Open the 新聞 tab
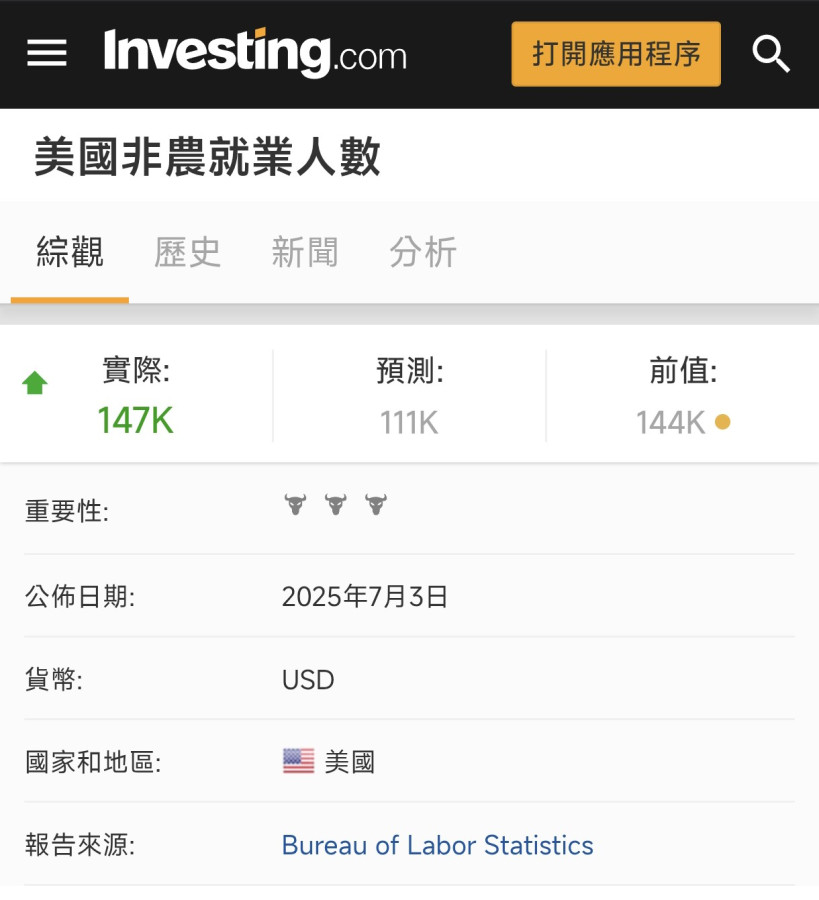 pos(305,252)
